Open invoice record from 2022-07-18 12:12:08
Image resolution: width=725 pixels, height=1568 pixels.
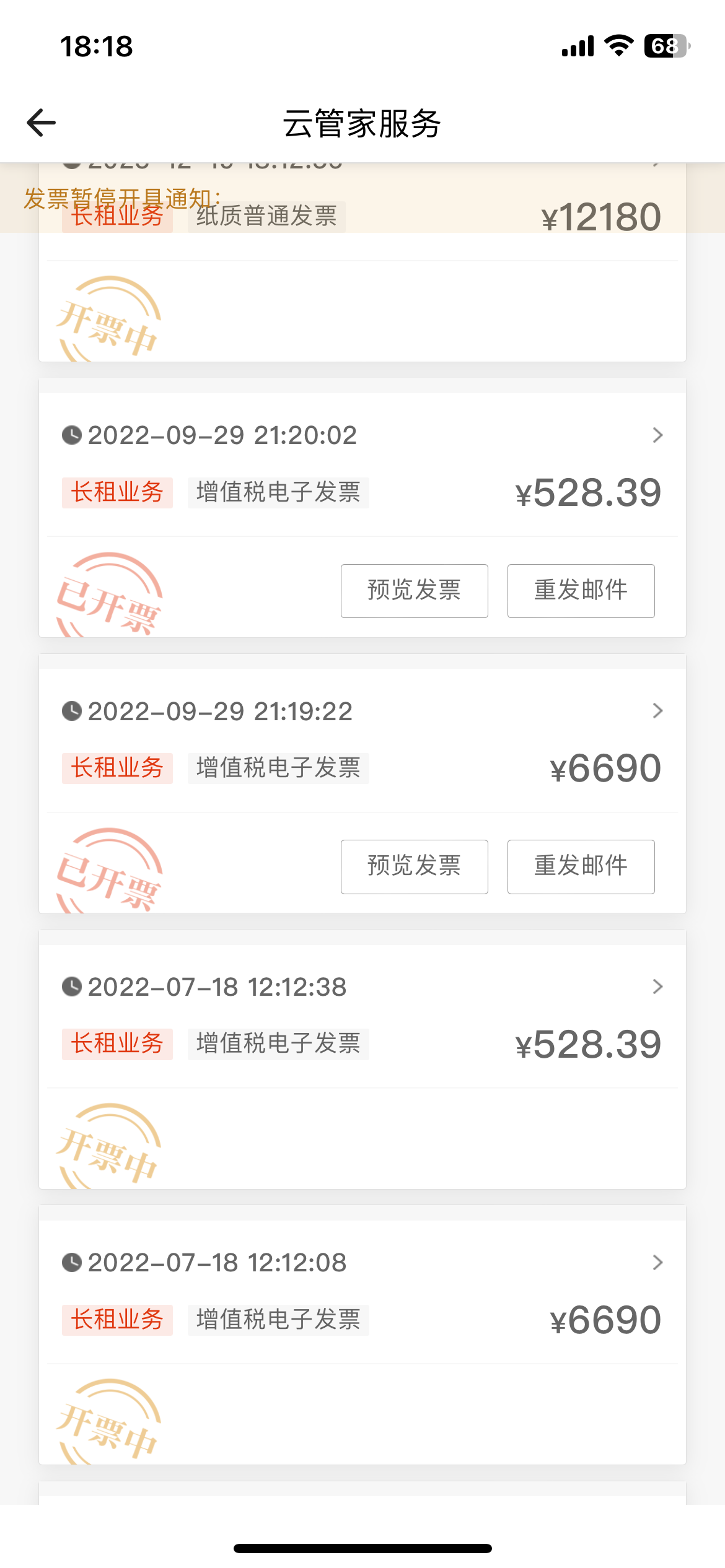[x=657, y=1263]
